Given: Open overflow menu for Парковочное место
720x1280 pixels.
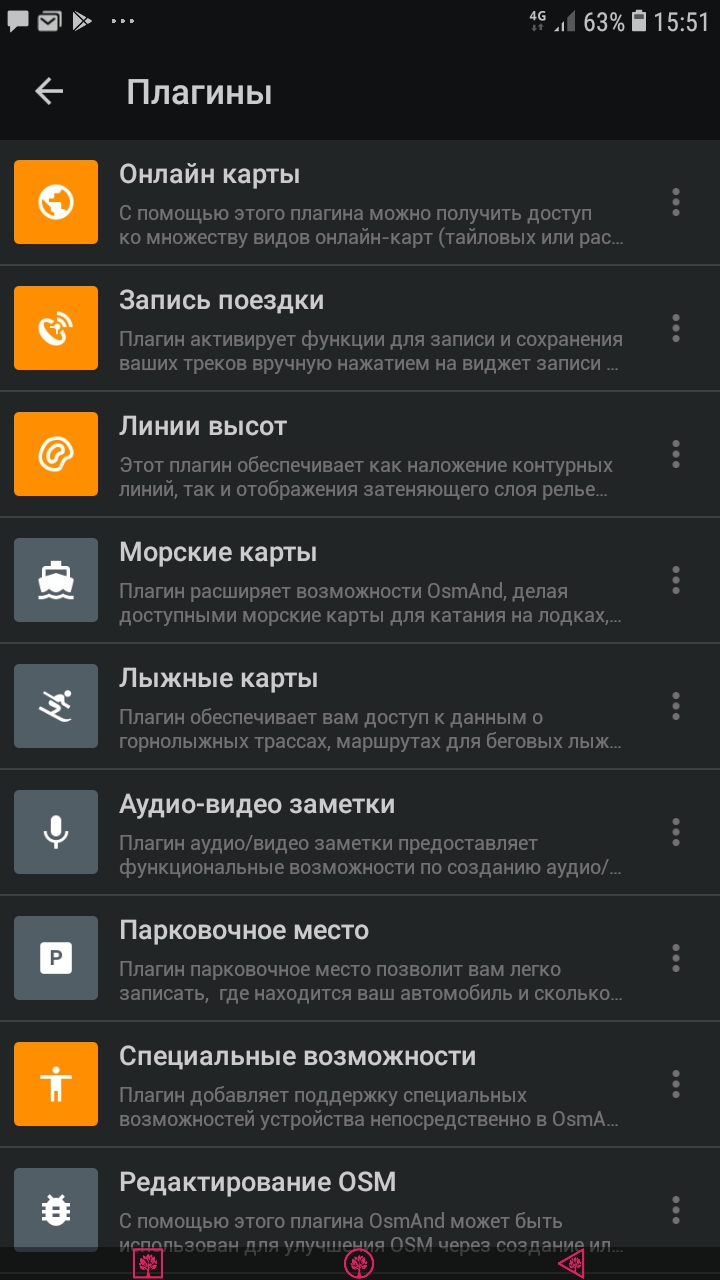Looking at the screenshot, I should click(676, 958).
